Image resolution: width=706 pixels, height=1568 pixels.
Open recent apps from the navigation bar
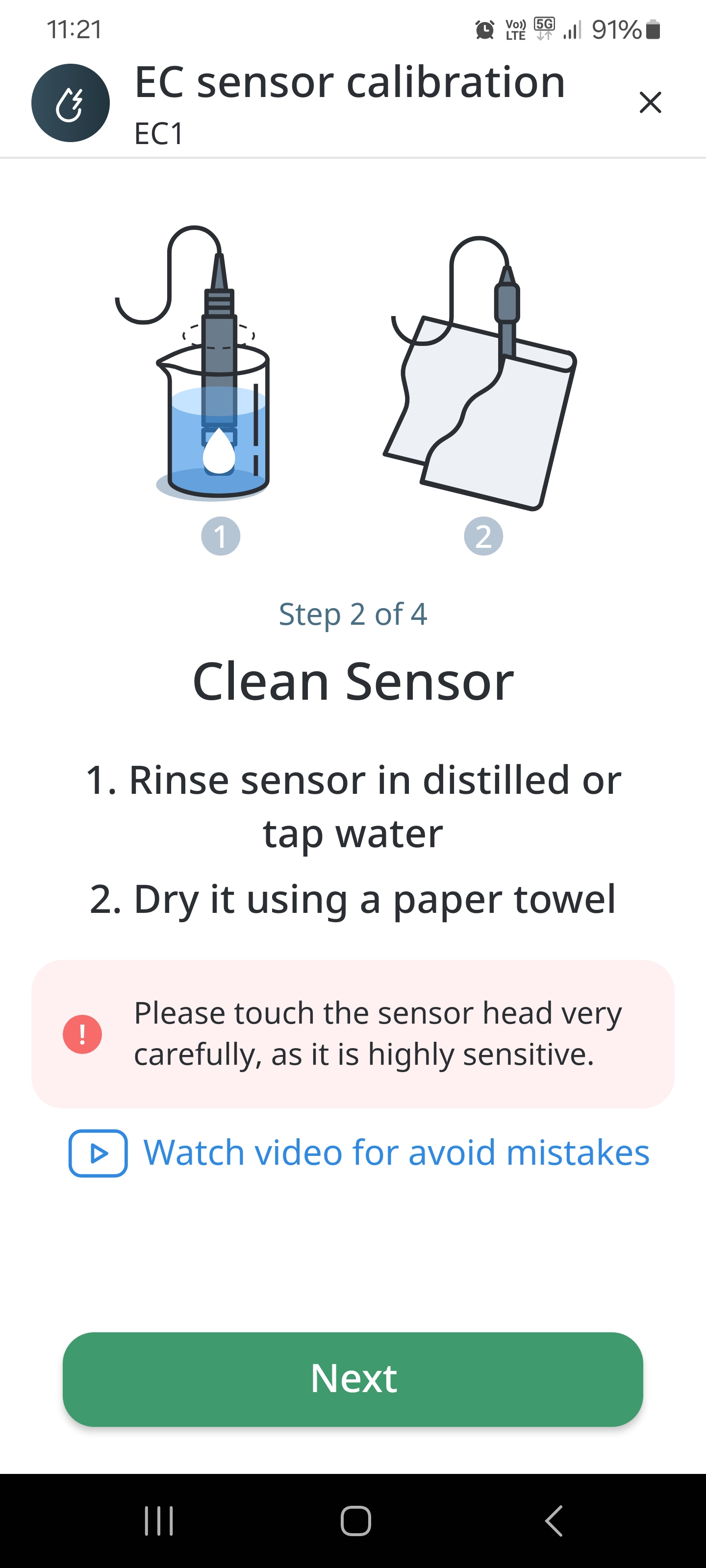pyautogui.click(x=159, y=1520)
